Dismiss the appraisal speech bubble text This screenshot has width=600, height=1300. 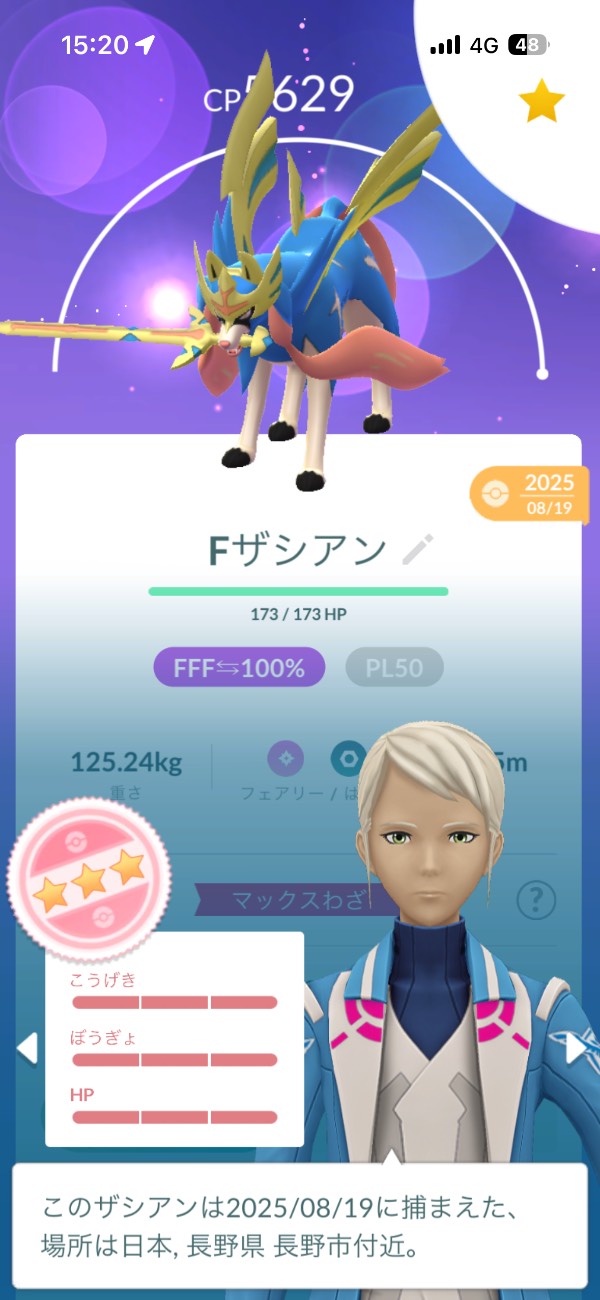pyautogui.click(x=300, y=1226)
